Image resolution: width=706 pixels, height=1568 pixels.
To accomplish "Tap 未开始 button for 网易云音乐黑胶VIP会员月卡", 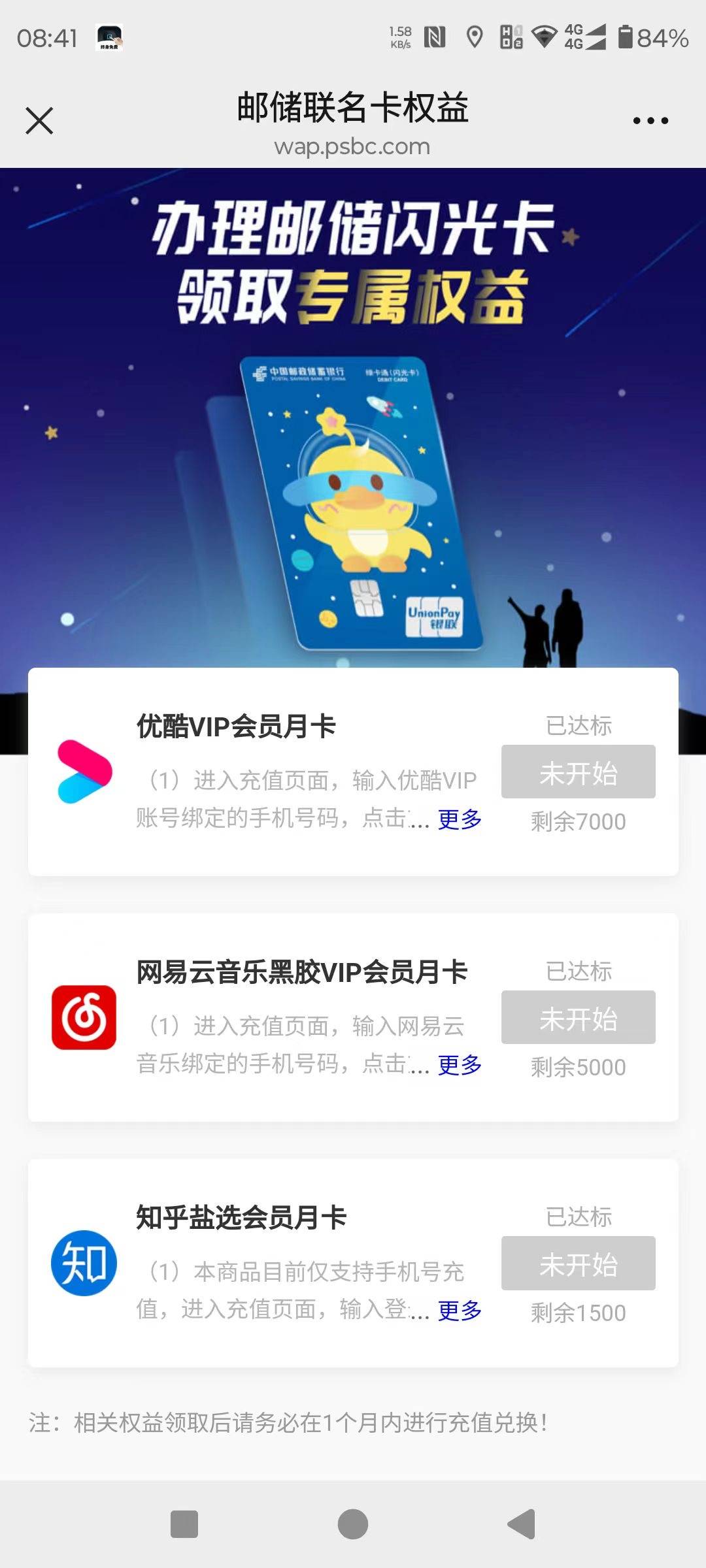I will click(x=578, y=1017).
